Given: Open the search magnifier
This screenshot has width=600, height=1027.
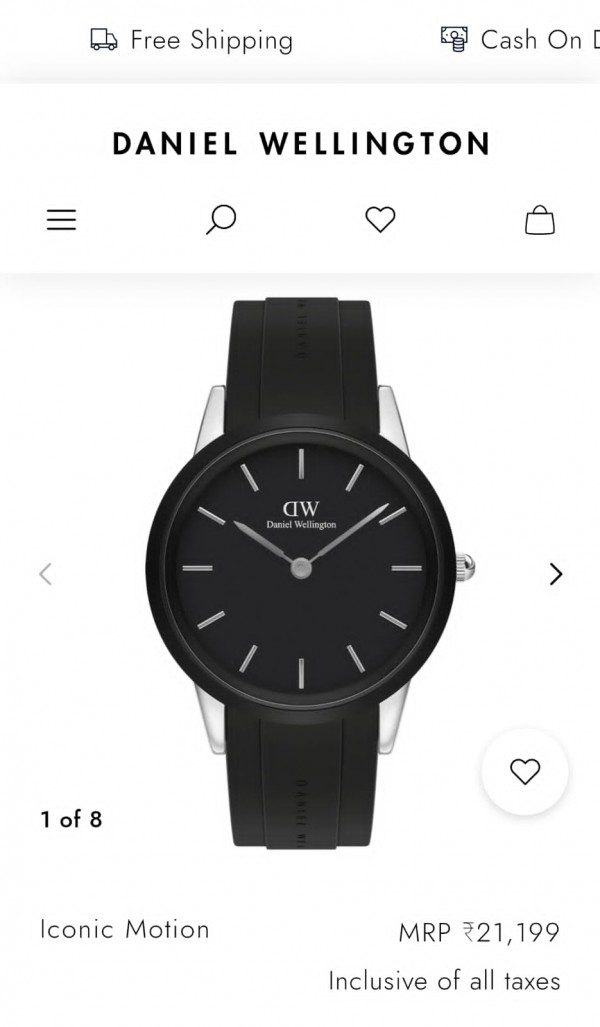Looking at the screenshot, I should tap(220, 219).
